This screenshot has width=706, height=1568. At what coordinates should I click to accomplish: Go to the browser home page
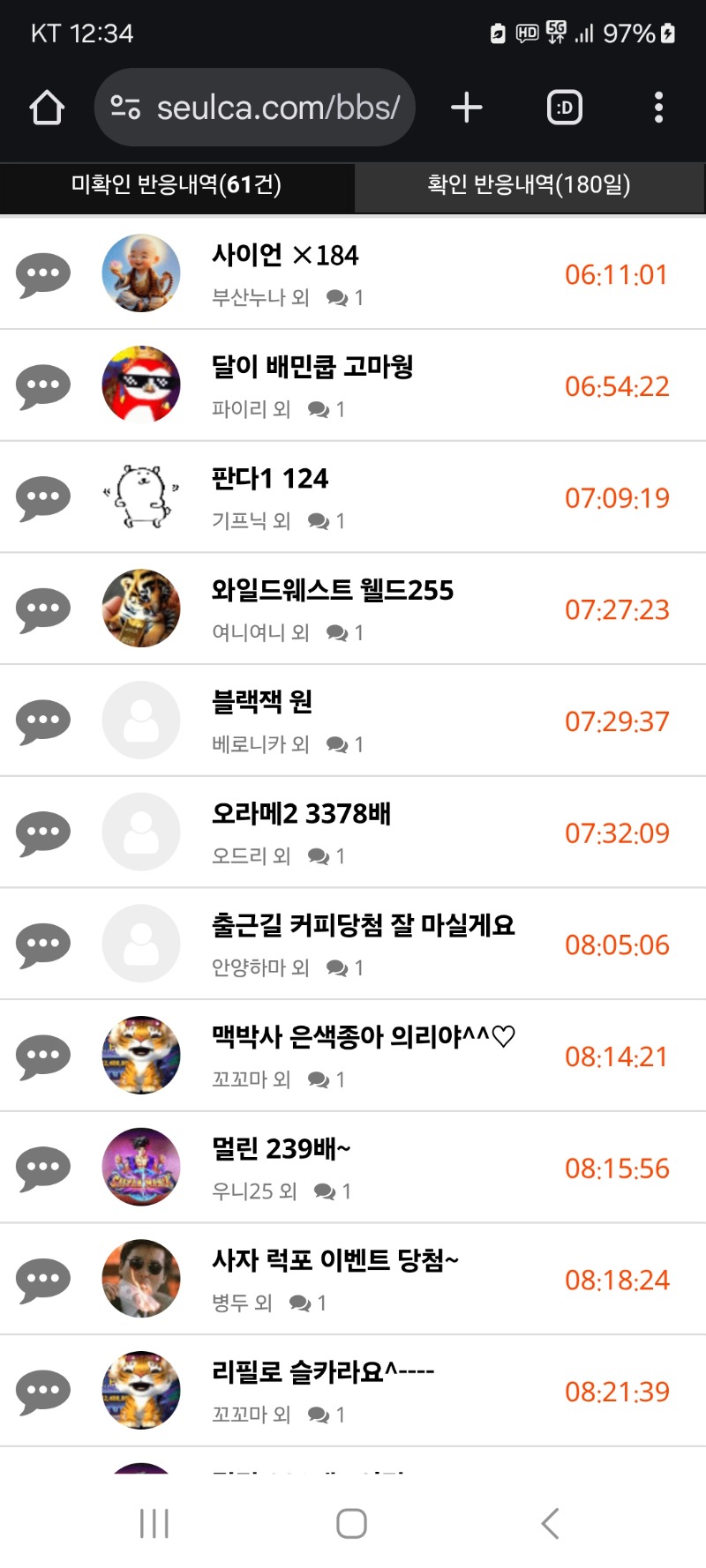47,108
